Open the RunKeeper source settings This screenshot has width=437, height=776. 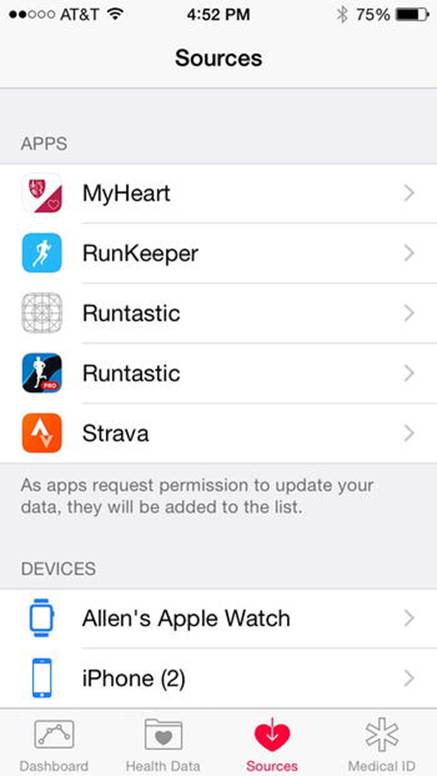(x=218, y=253)
